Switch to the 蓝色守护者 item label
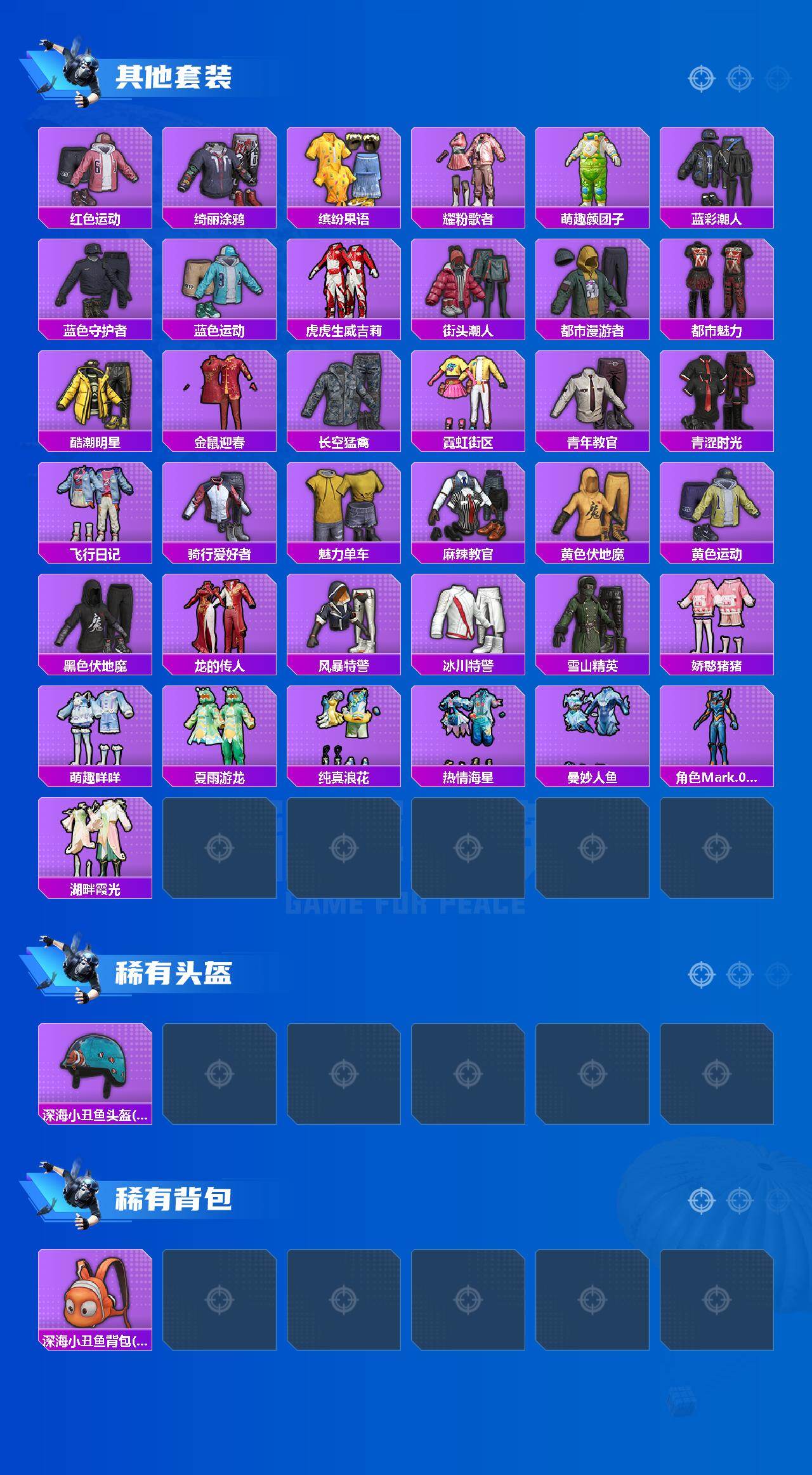 [x=95, y=330]
